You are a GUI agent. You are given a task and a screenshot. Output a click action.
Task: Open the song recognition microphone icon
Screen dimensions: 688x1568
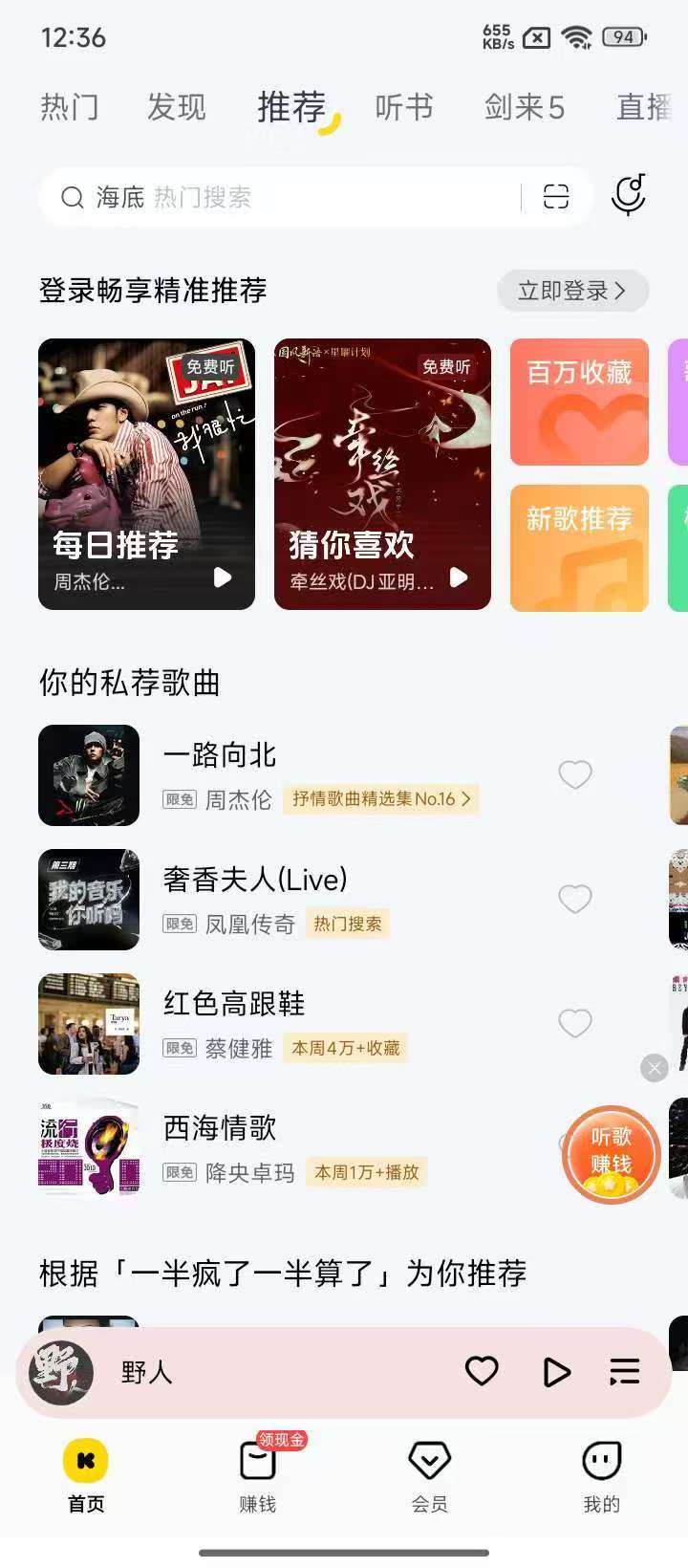629,195
